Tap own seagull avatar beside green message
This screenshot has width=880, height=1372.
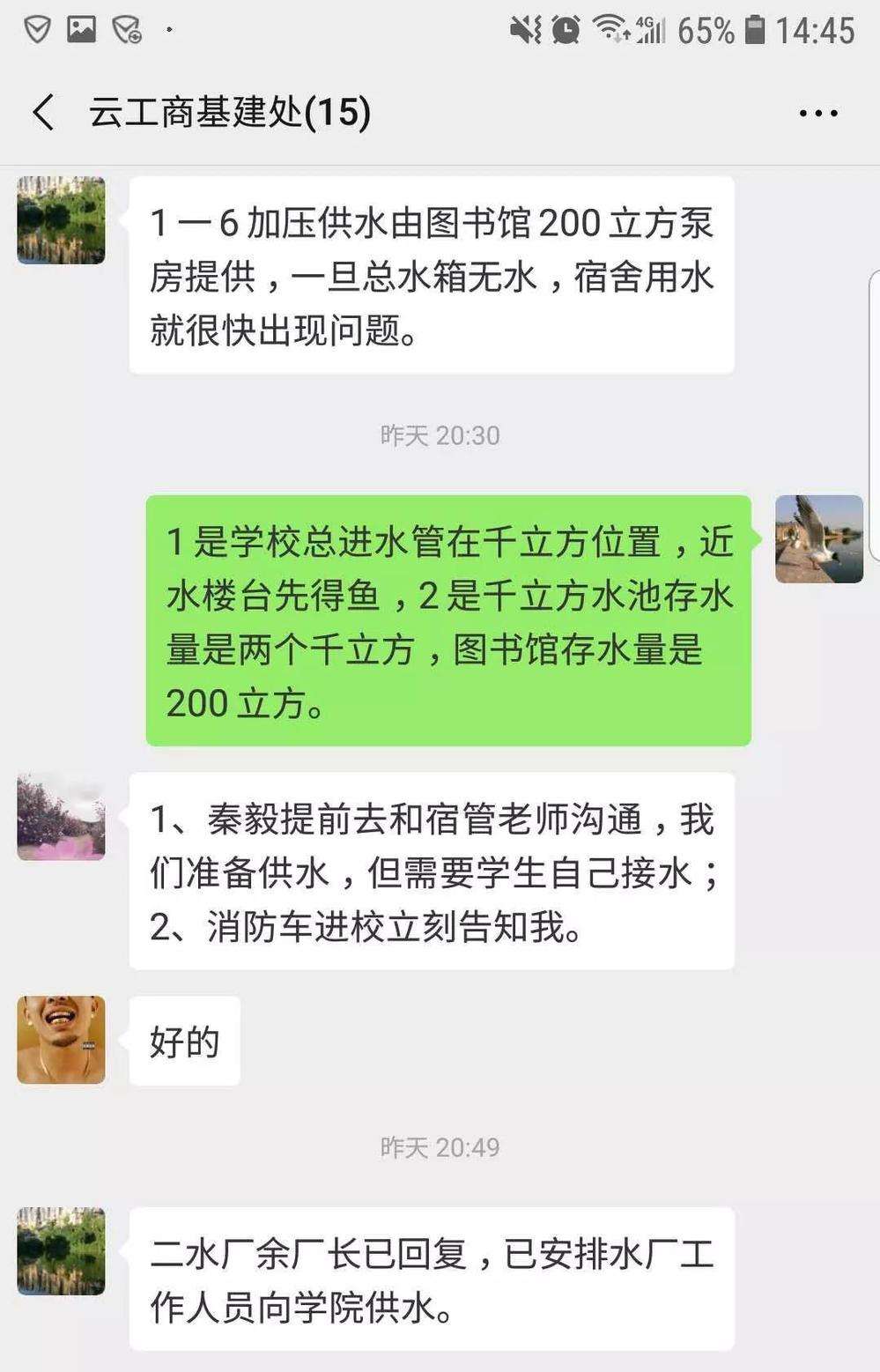pyautogui.click(x=818, y=539)
